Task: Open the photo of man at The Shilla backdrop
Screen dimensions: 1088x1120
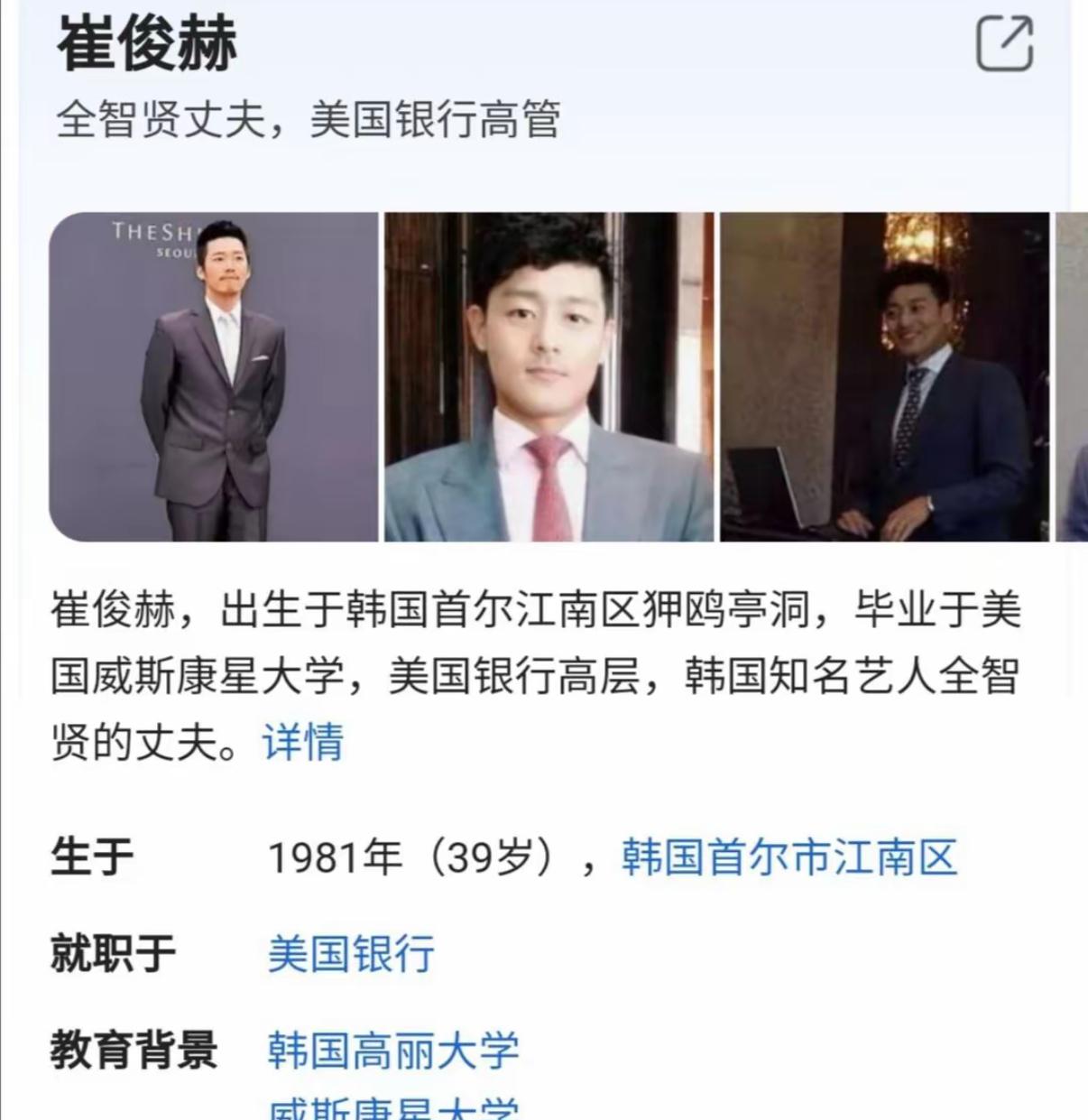Action: click(x=213, y=376)
